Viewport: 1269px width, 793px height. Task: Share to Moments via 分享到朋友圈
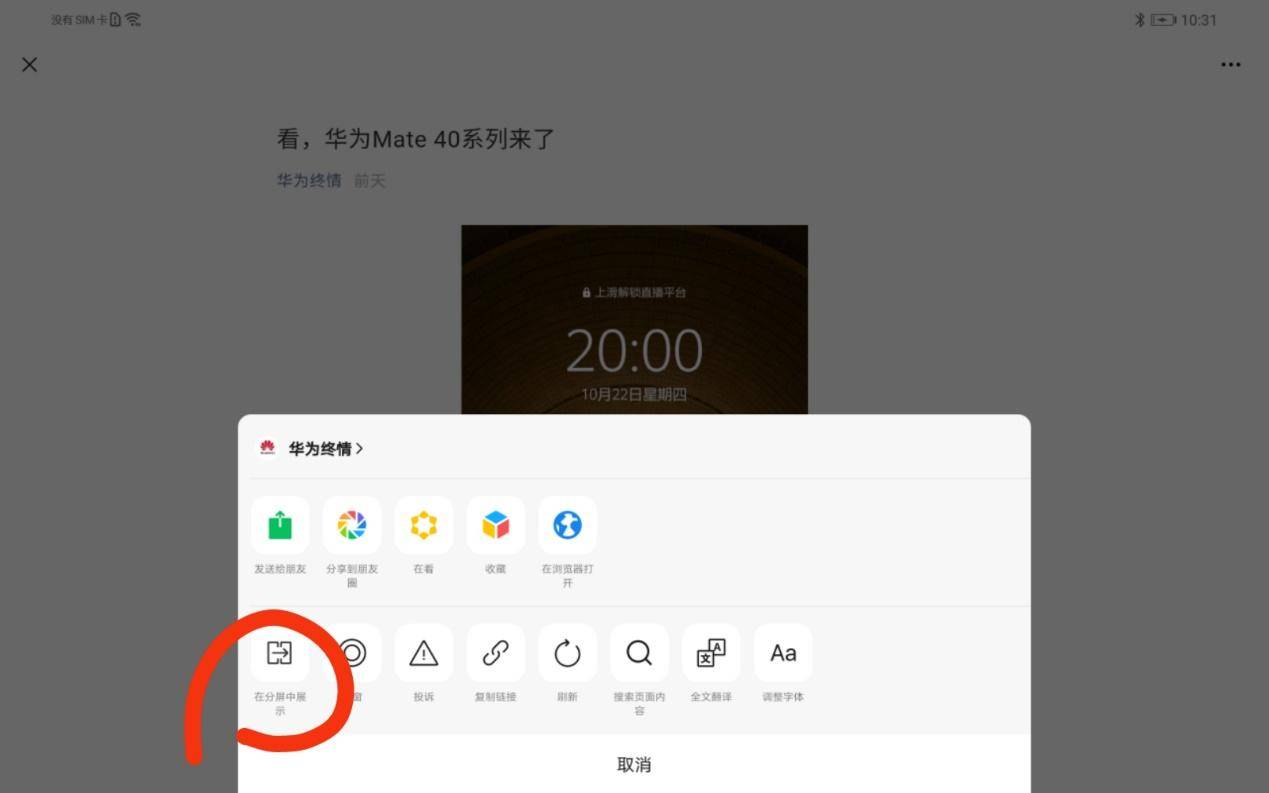352,525
